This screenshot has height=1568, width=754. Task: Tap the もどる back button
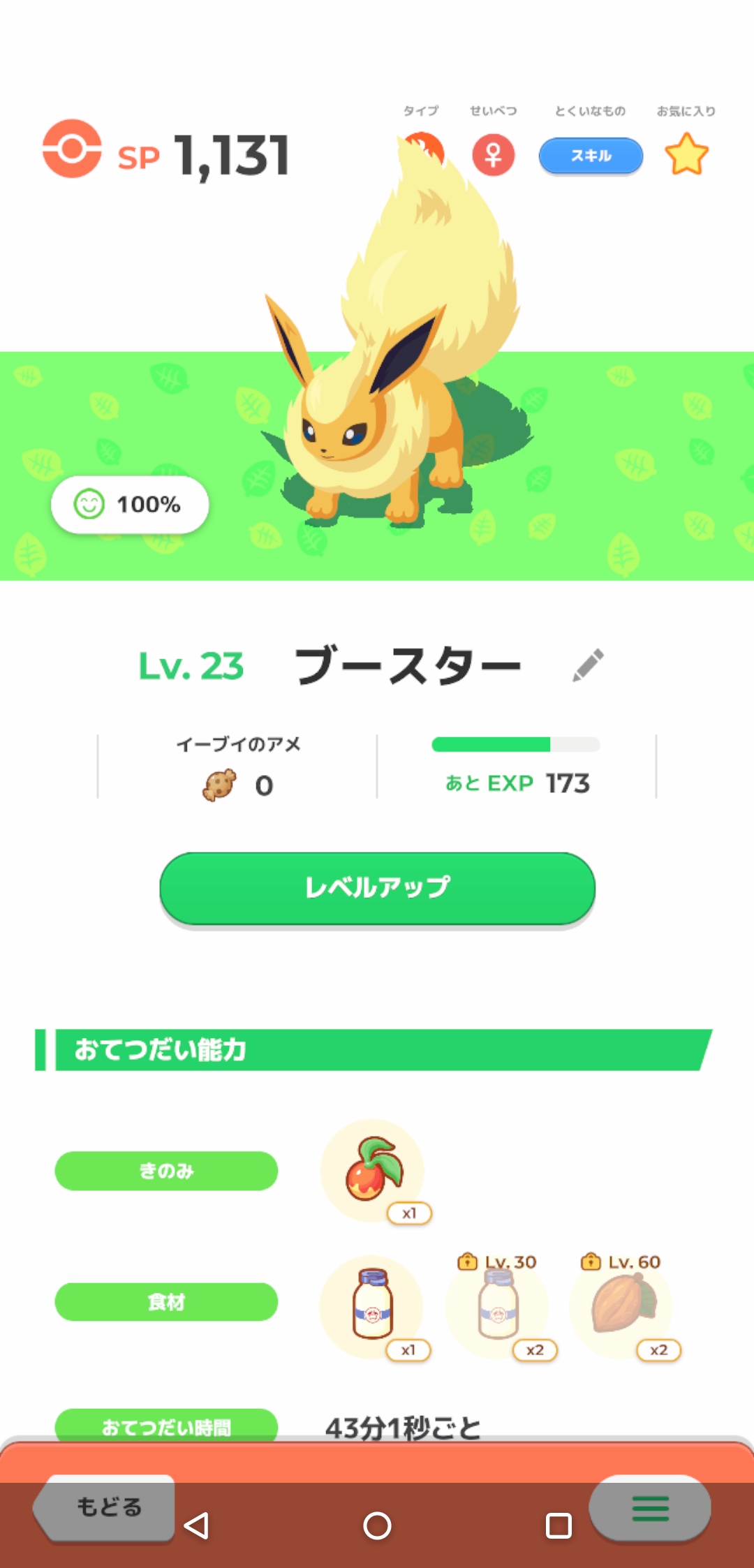[105, 1507]
